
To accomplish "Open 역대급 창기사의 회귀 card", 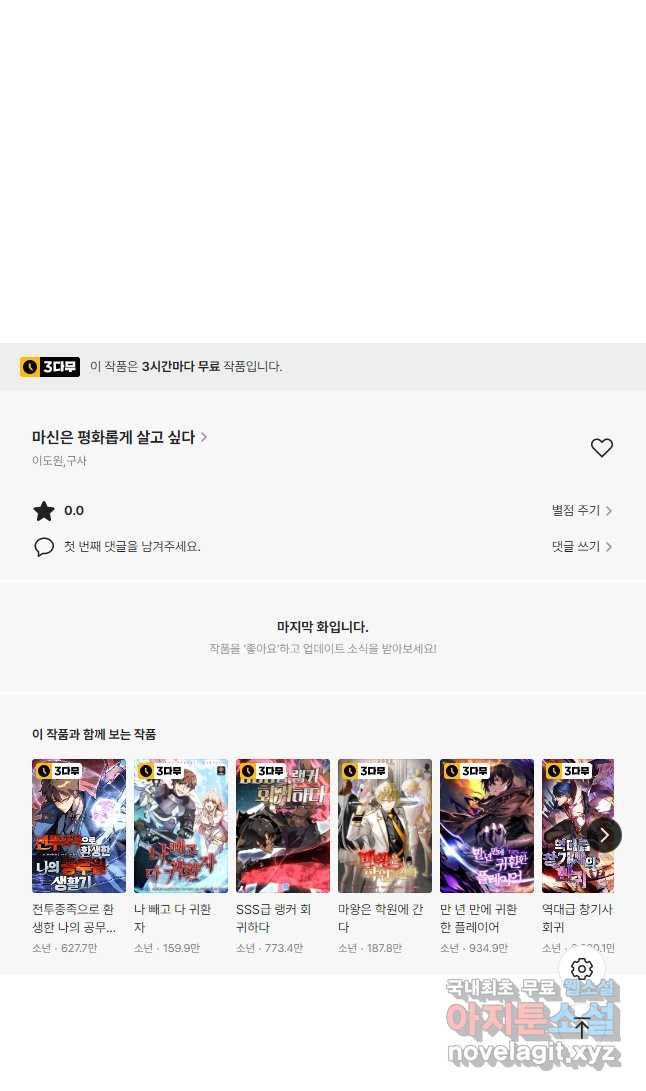I will point(570,825).
